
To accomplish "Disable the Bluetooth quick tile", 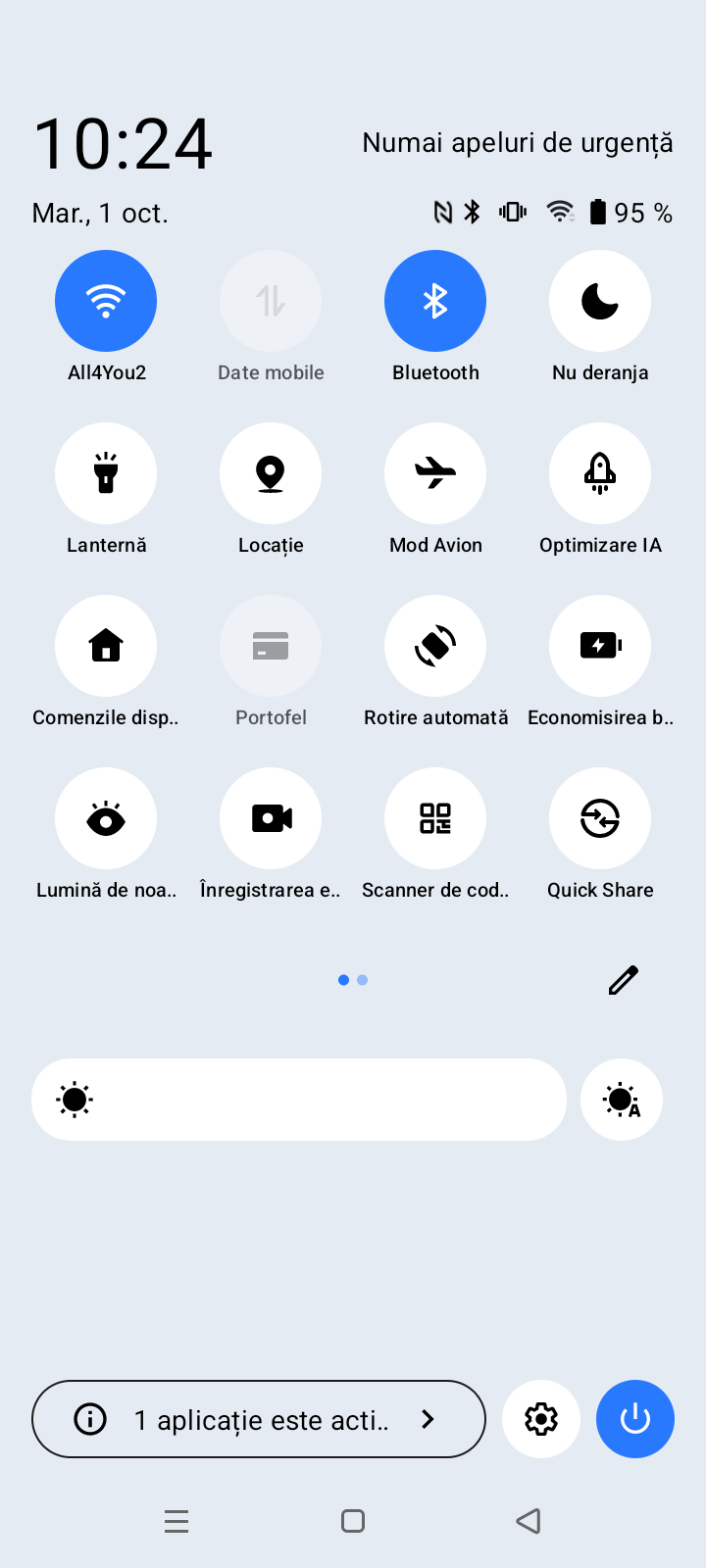I will (x=435, y=301).
